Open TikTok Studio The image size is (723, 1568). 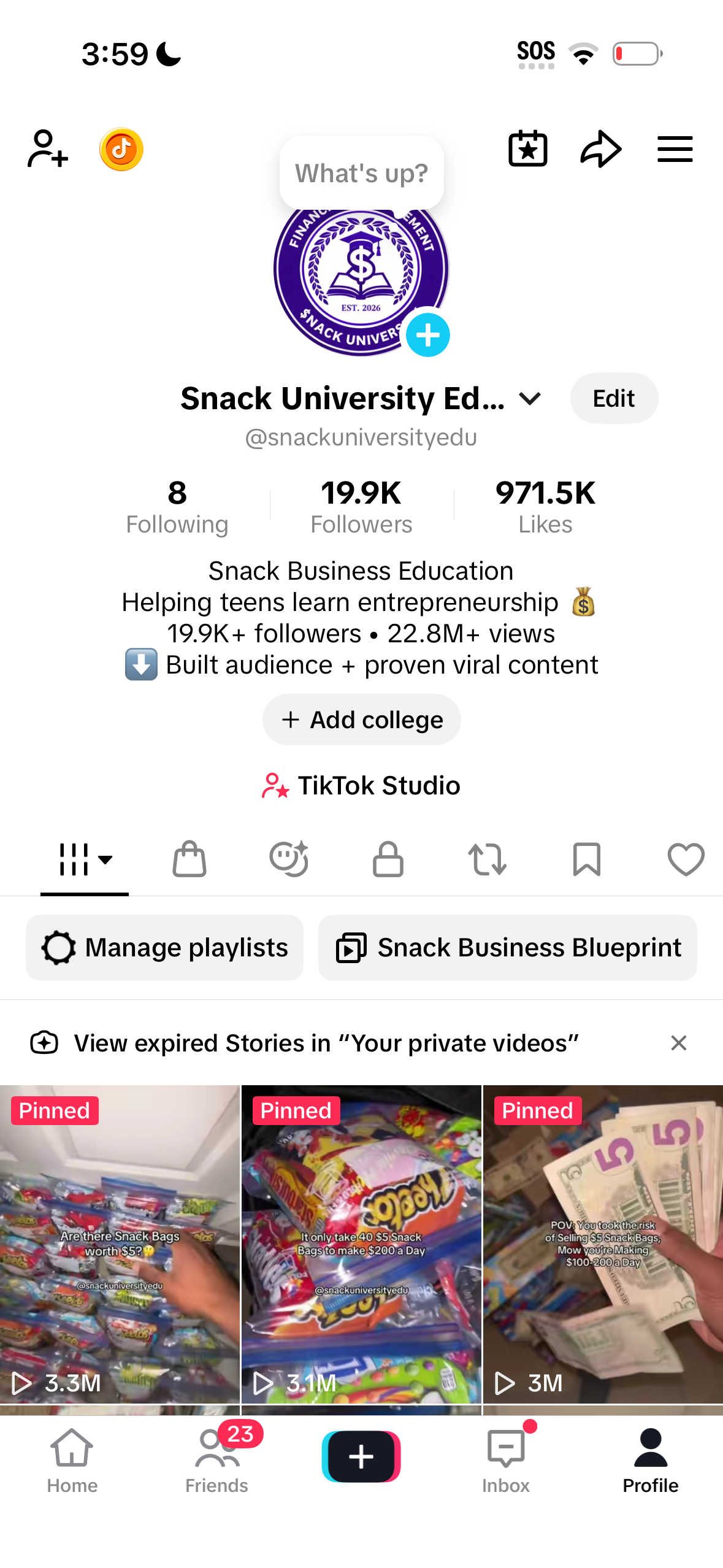tap(361, 785)
